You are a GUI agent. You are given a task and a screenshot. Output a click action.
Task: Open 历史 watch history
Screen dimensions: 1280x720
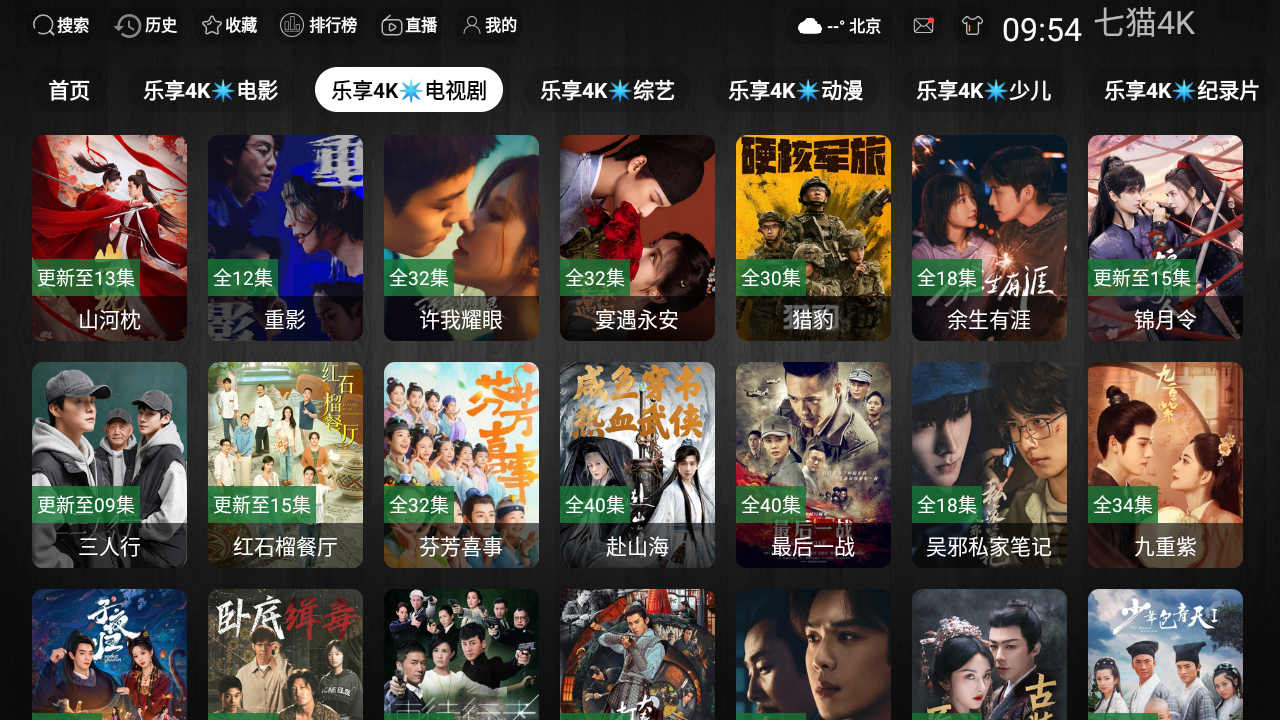[x=147, y=26]
